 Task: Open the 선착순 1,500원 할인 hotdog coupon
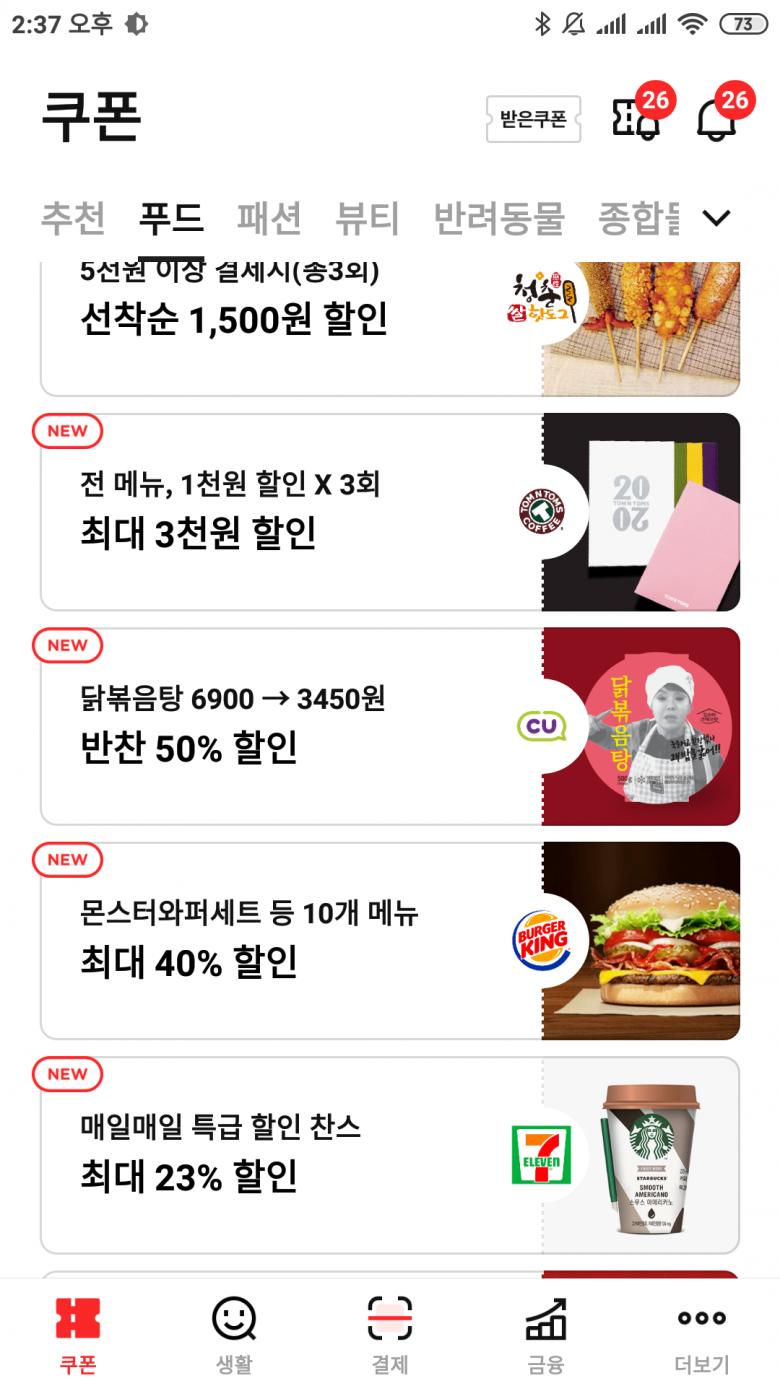(290, 325)
